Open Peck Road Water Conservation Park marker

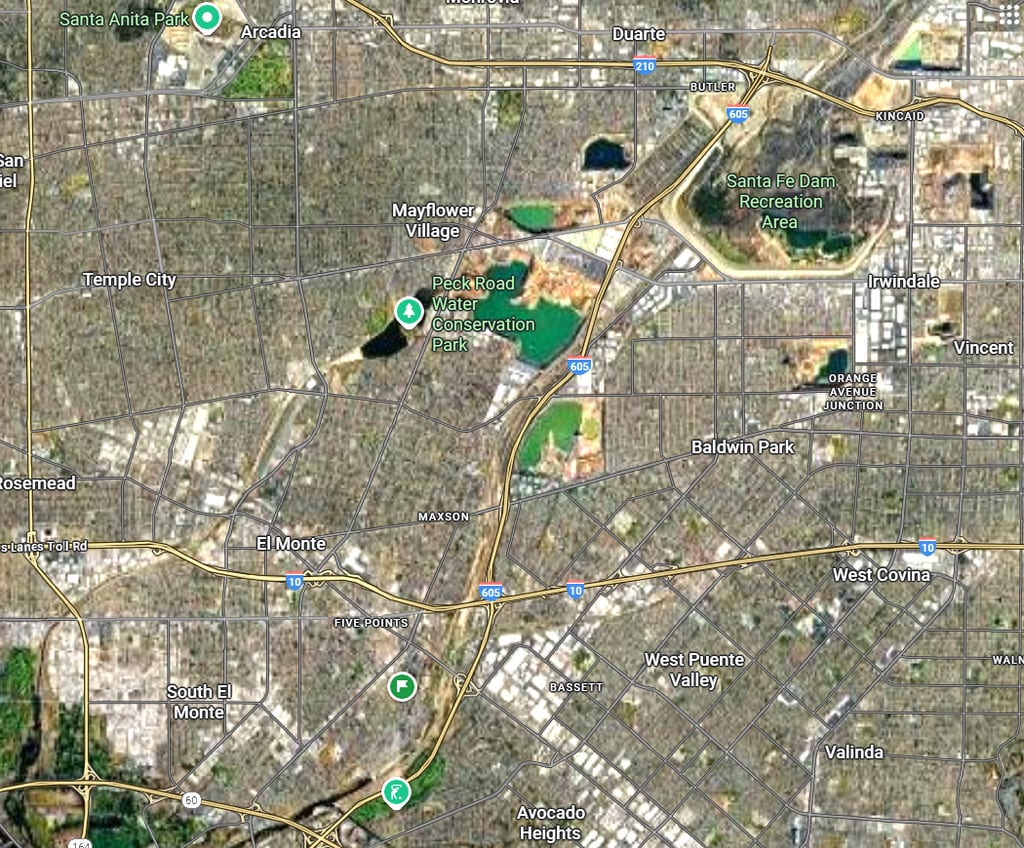coord(408,312)
